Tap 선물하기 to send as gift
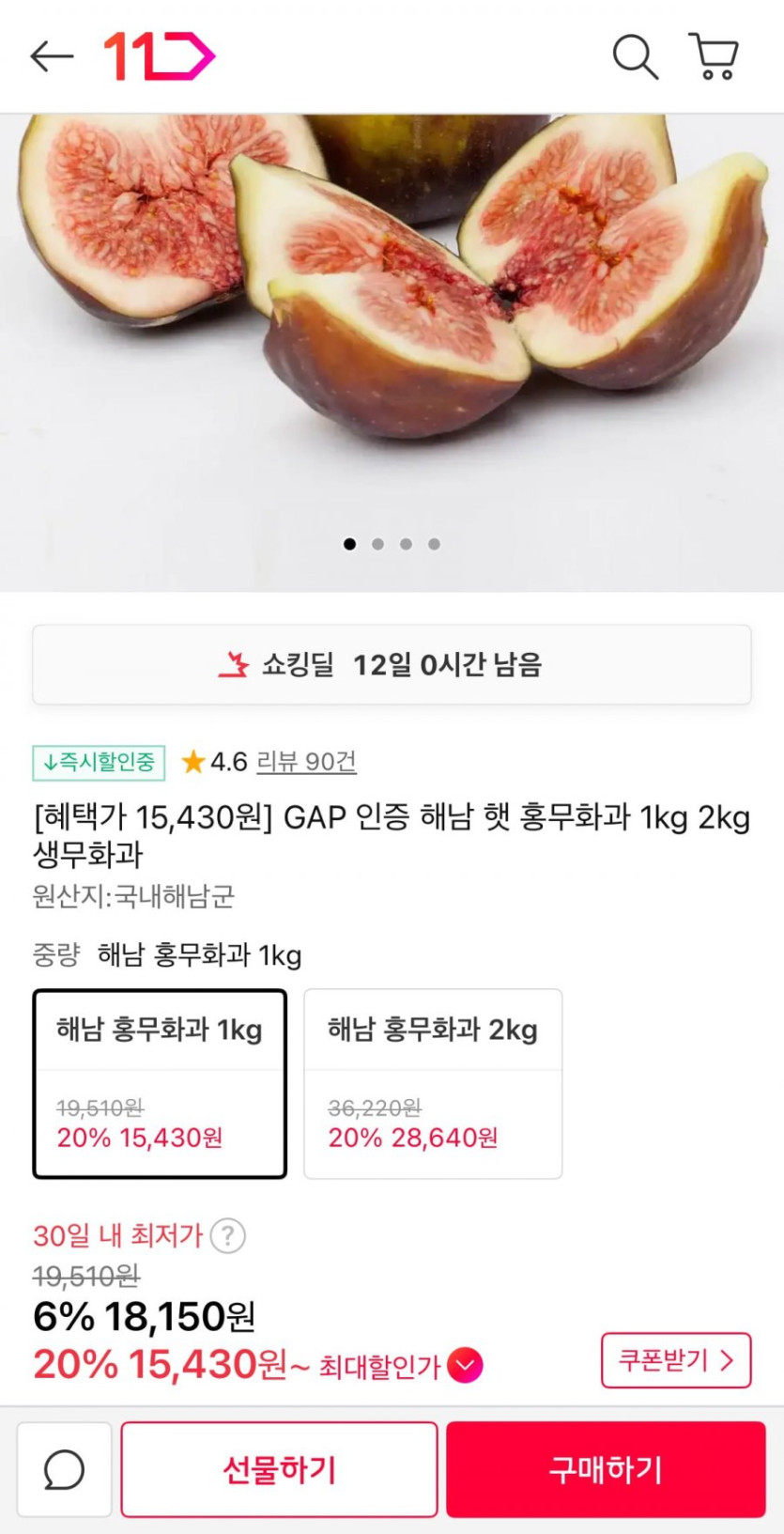 click(x=279, y=1469)
